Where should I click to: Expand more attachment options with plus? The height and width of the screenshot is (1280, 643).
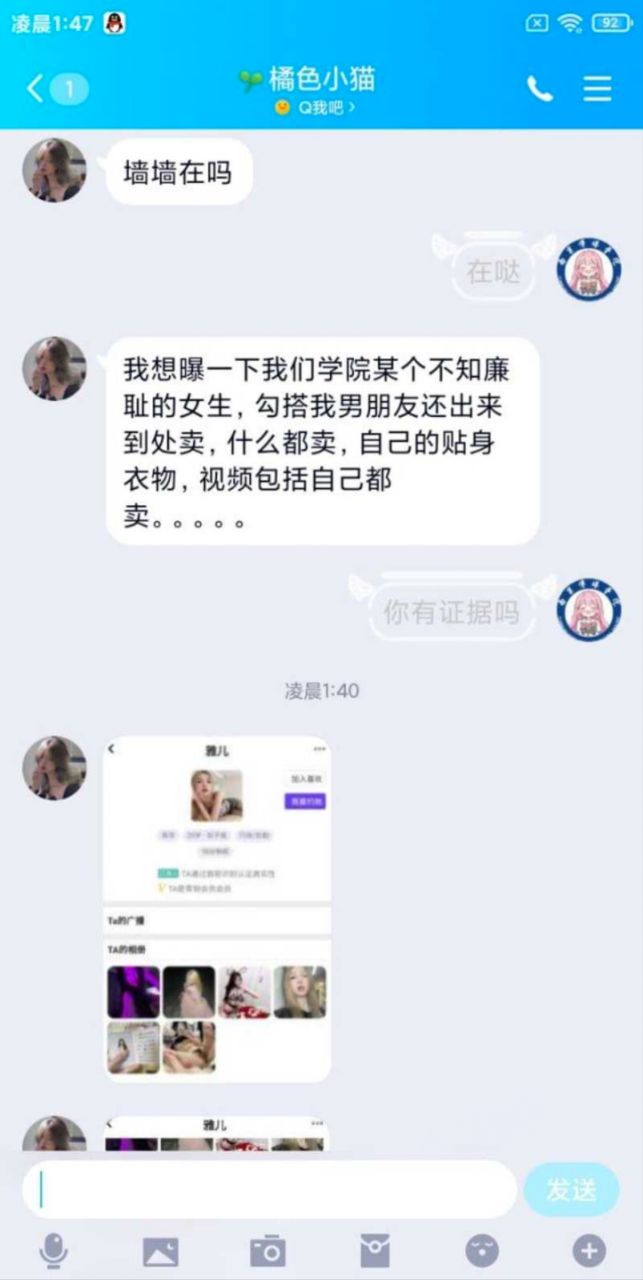[x=589, y=1251]
